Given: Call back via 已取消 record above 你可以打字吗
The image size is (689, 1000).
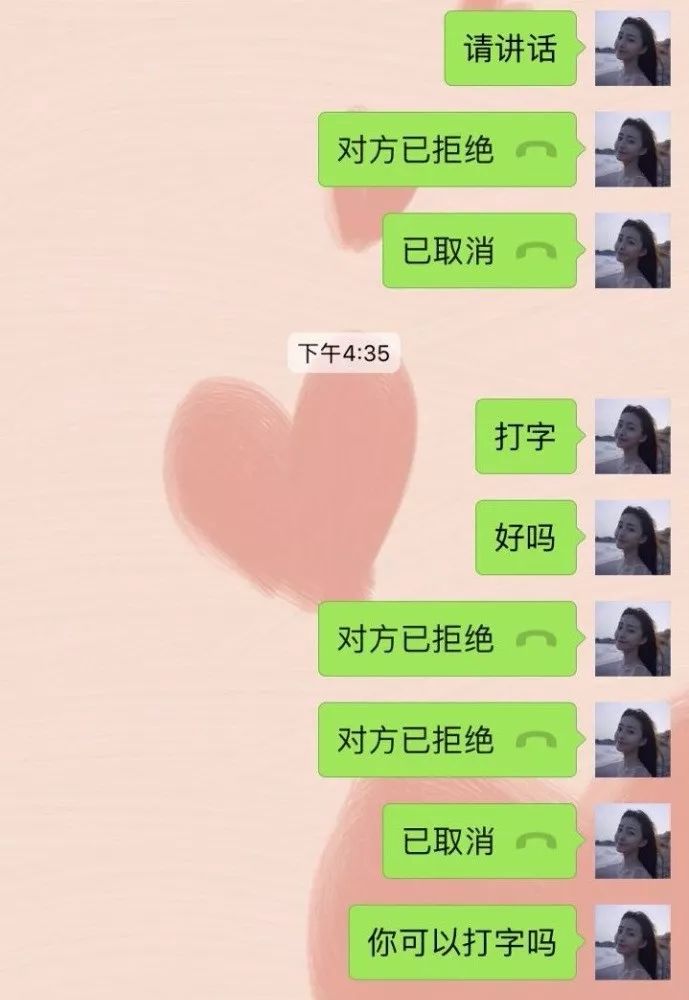Looking at the screenshot, I should tap(479, 841).
